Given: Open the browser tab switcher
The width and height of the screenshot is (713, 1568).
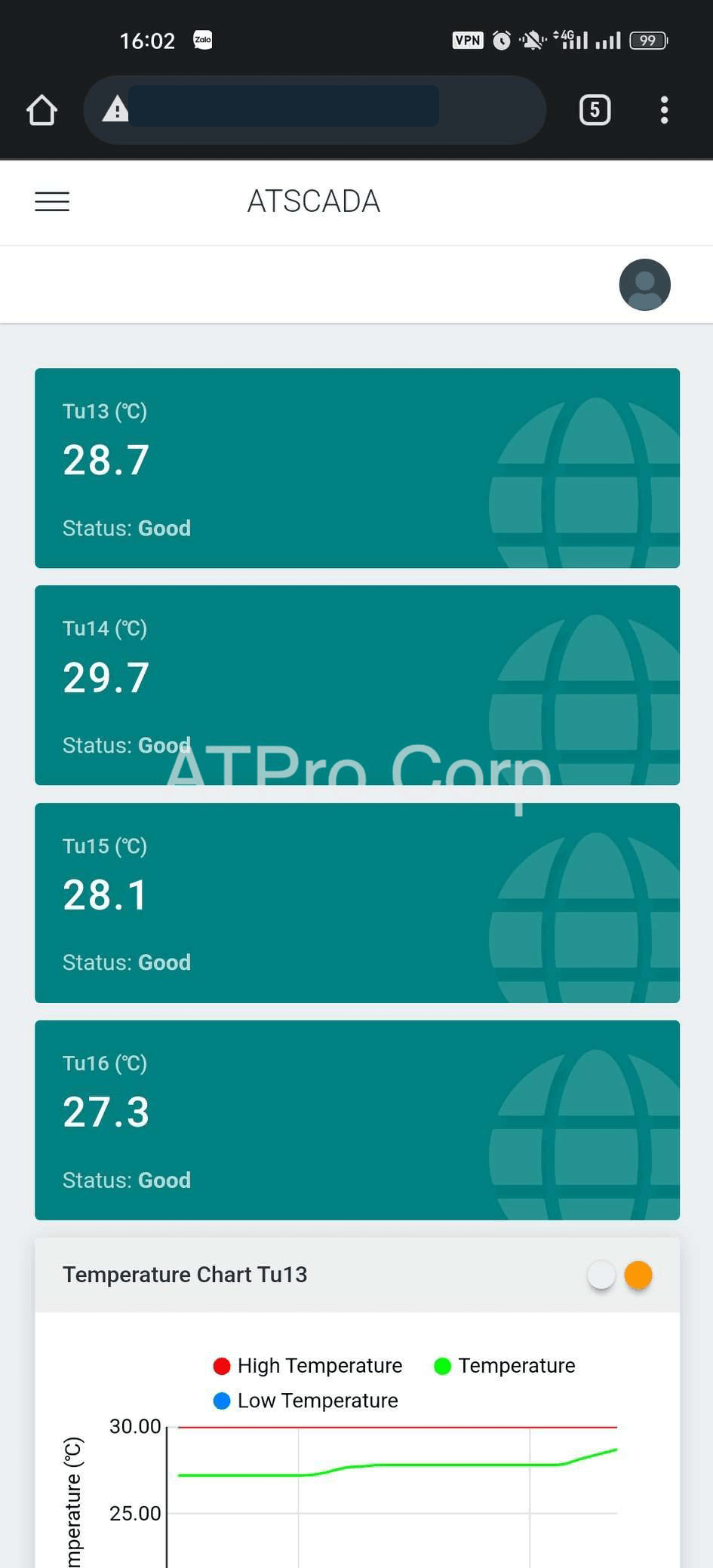Looking at the screenshot, I should pos(595,110).
